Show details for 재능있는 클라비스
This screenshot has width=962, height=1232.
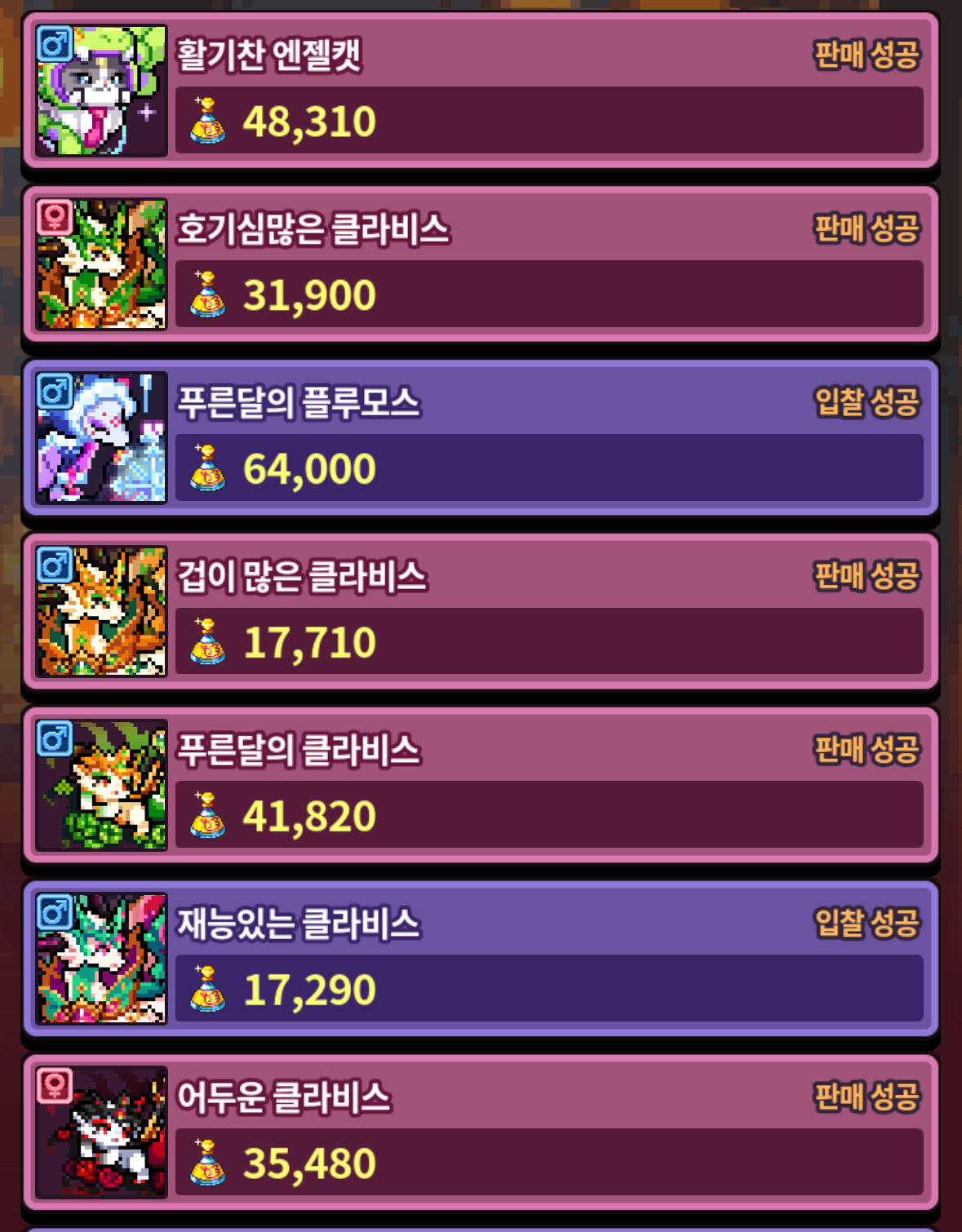[x=481, y=959]
